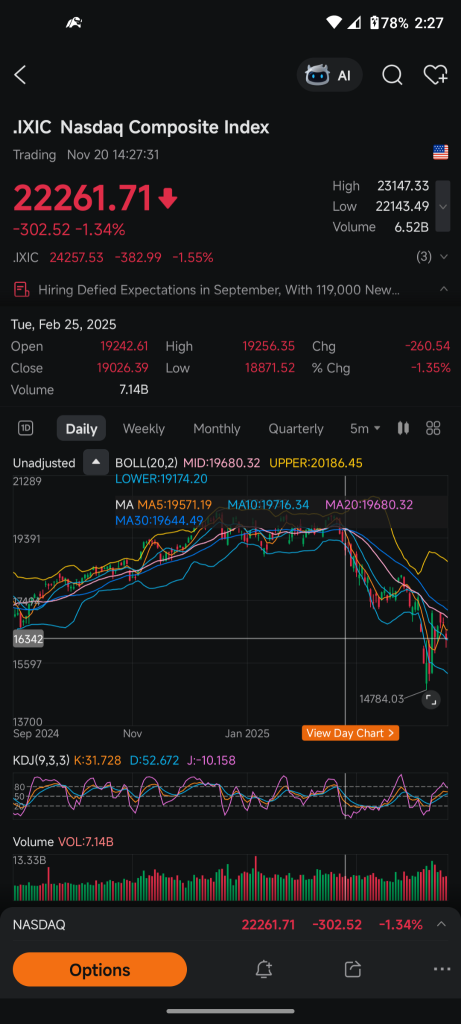Set a price alert with bell icon

point(263,970)
